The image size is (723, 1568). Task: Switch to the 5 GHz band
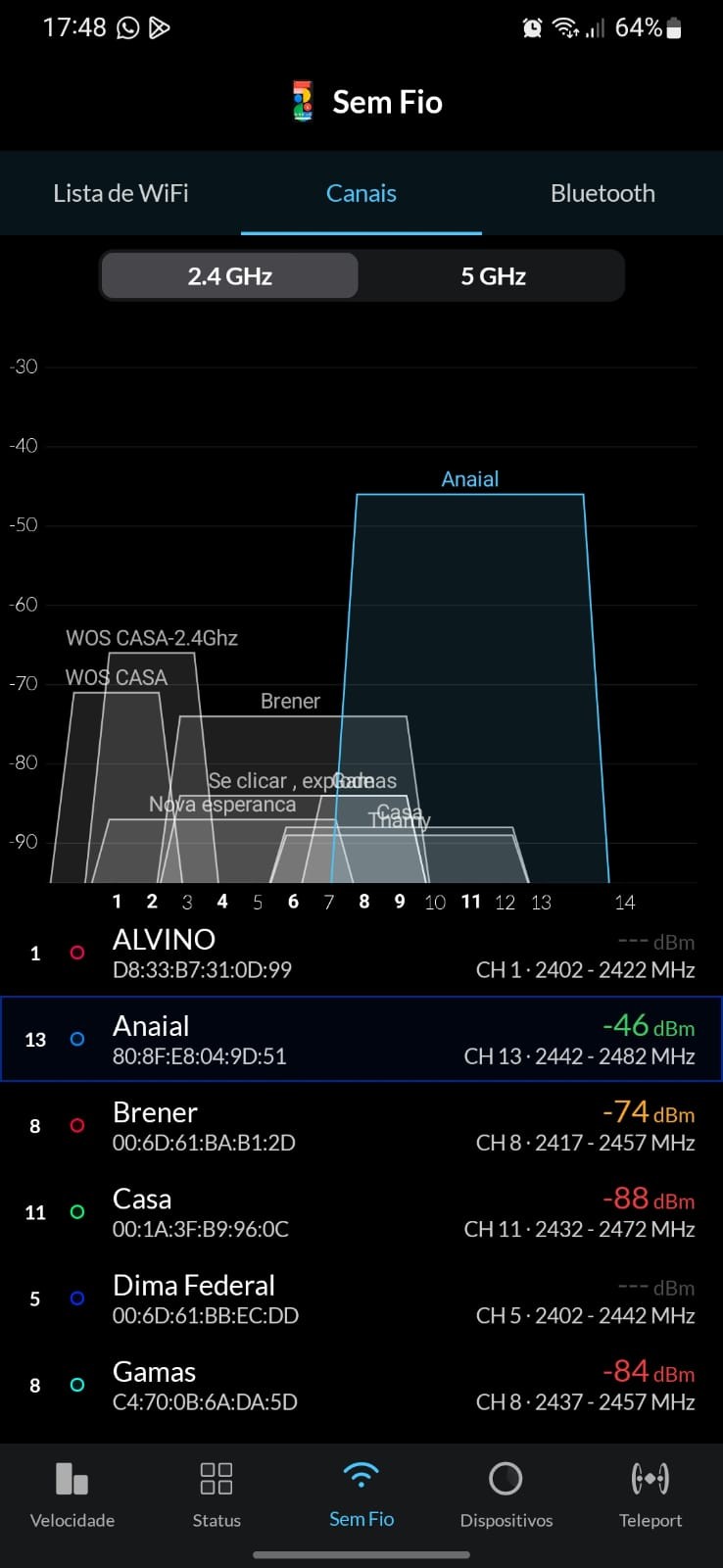tap(493, 276)
